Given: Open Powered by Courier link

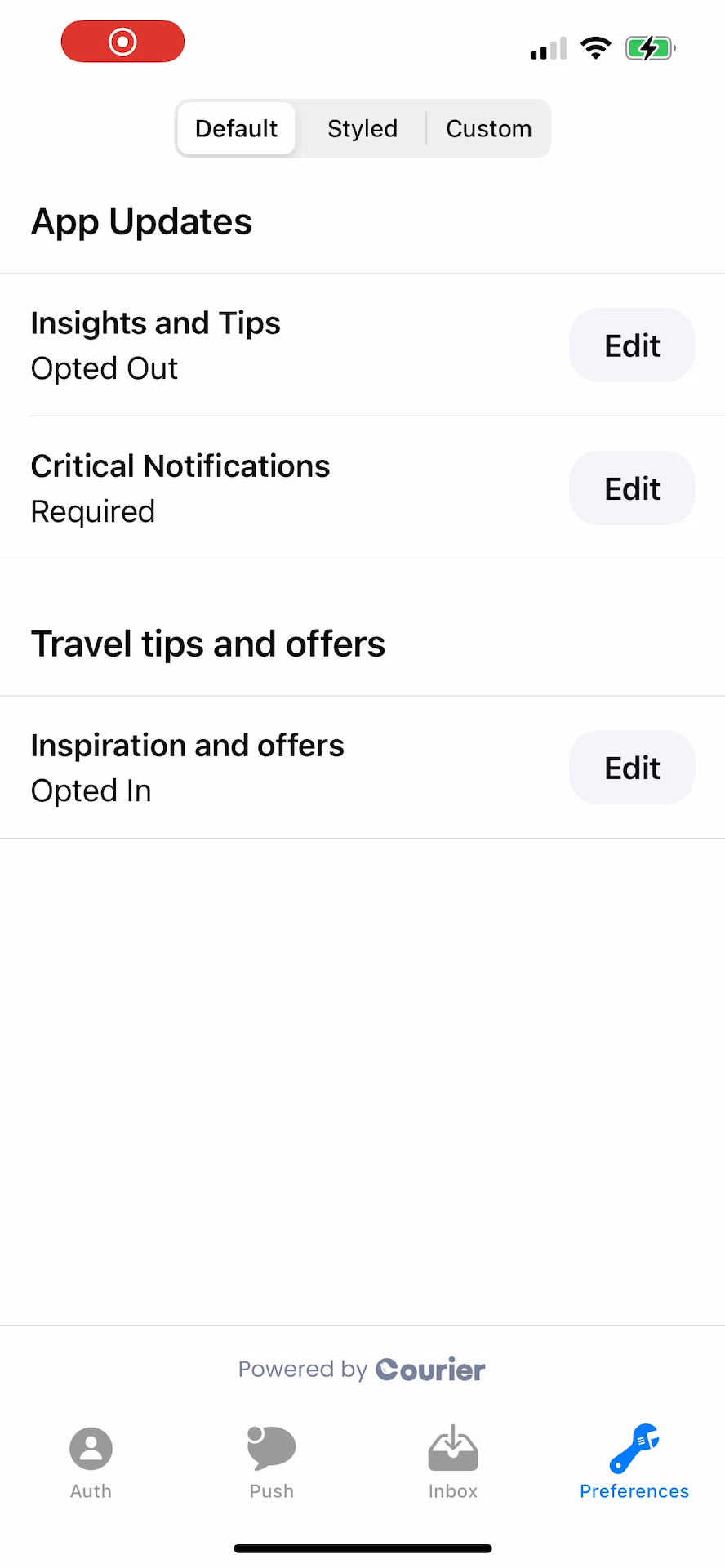Looking at the screenshot, I should coord(361,1370).
